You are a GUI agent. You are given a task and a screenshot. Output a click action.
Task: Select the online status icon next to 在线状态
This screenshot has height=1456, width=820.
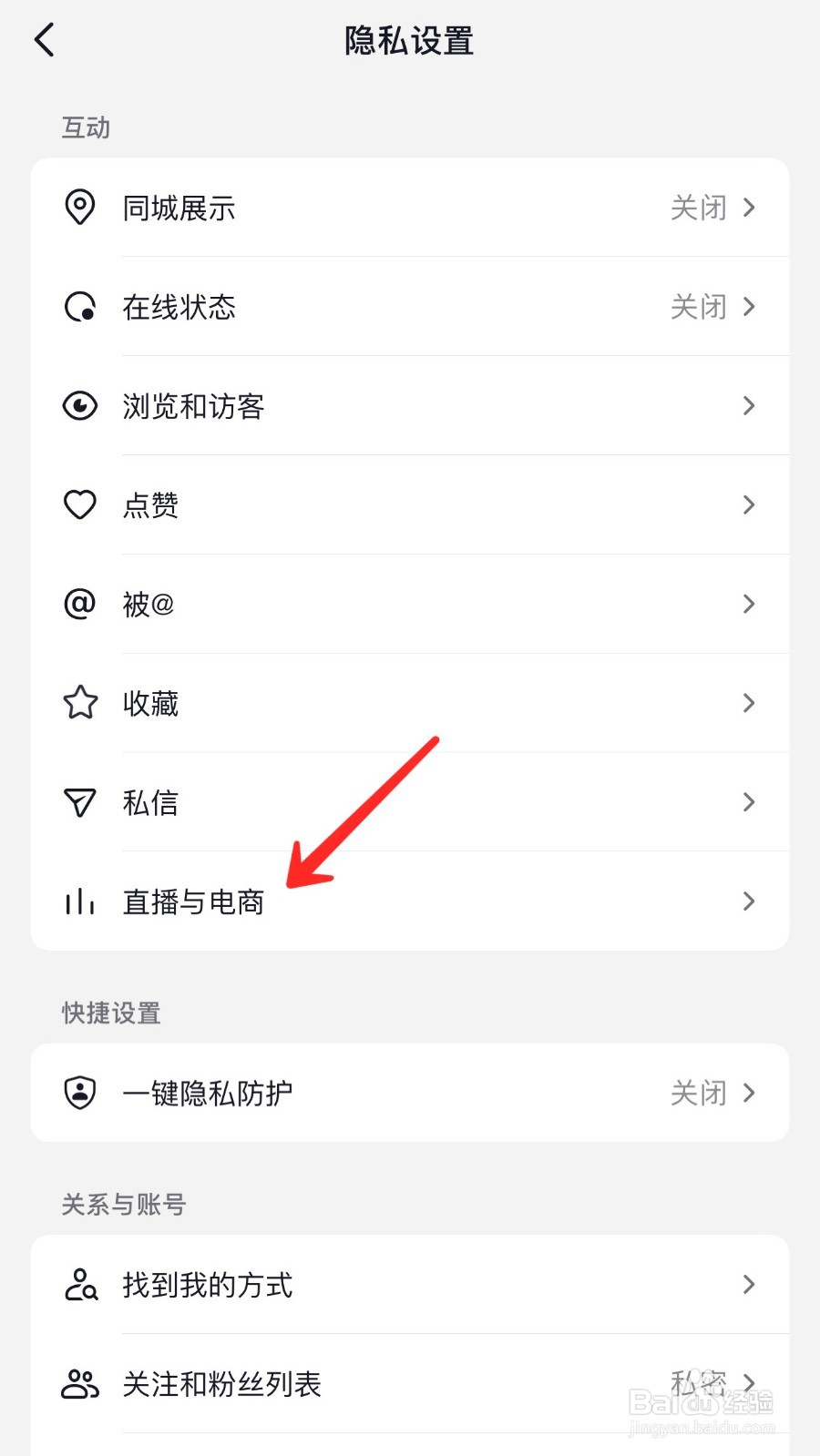click(x=80, y=307)
